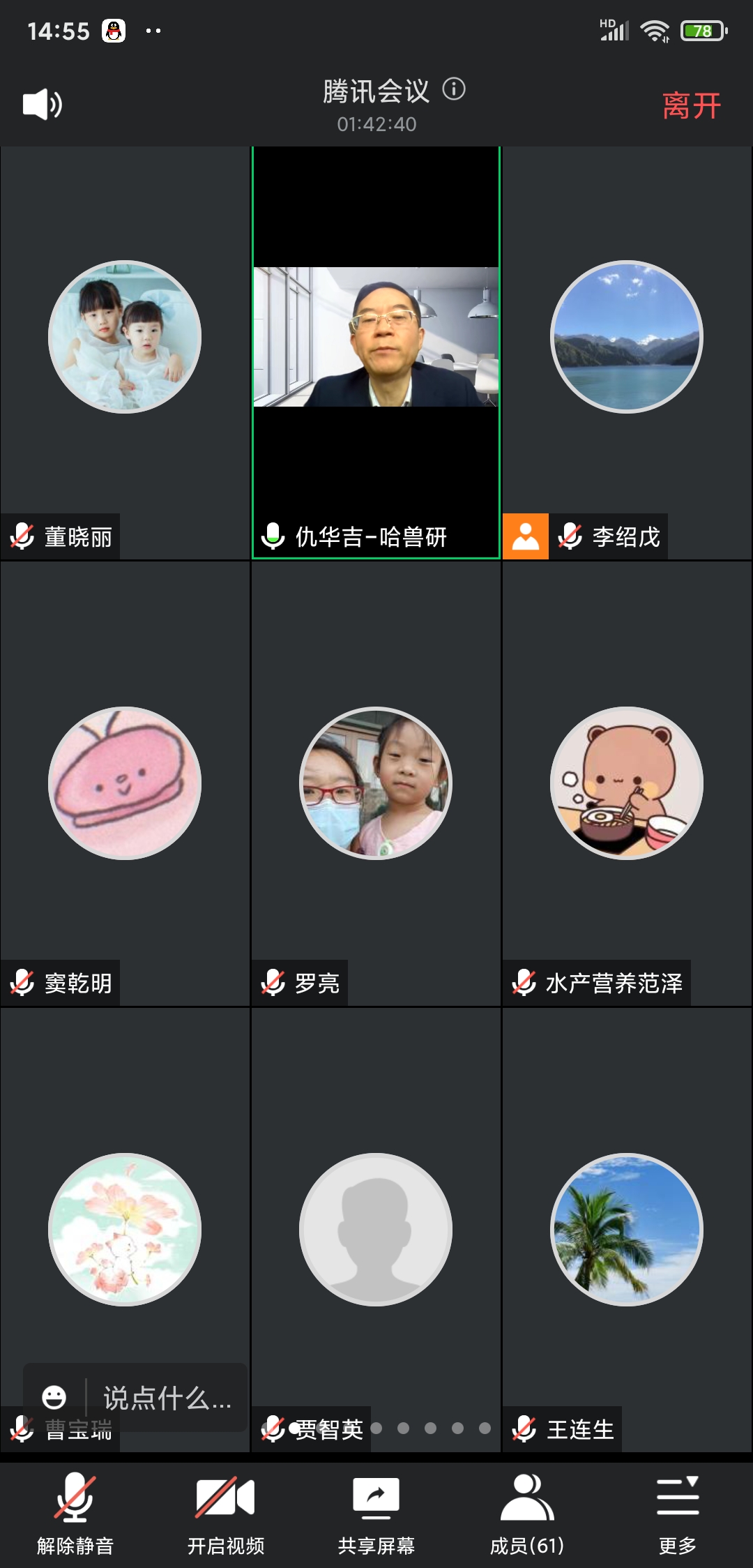This screenshot has width=753, height=1568.
Task: Select 水产营养范泽's participant tile
Action: [x=627, y=783]
